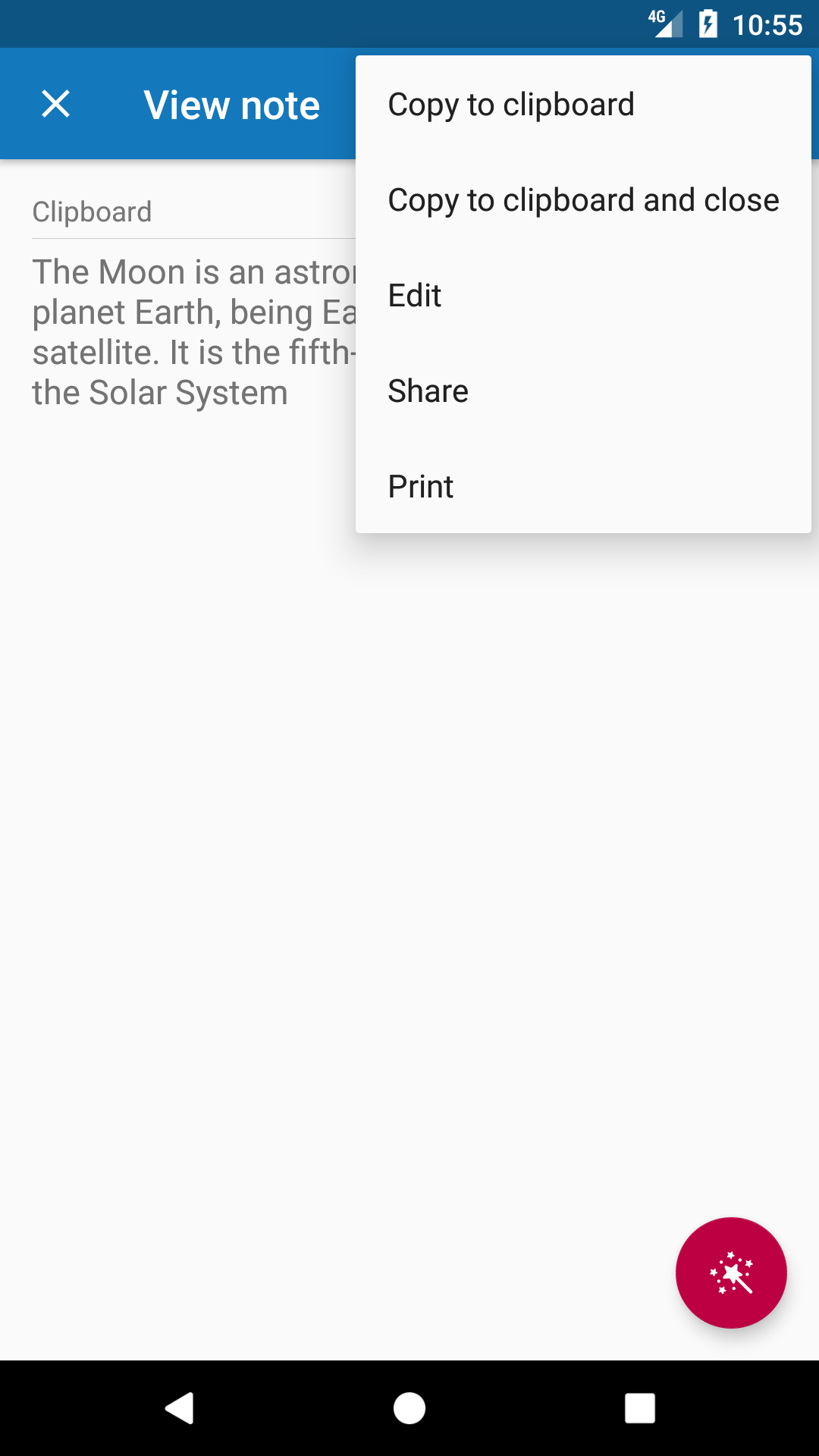The height and width of the screenshot is (1456, 819).
Task: Choose Copy to clipboard and close
Action: tap(583, 200)
